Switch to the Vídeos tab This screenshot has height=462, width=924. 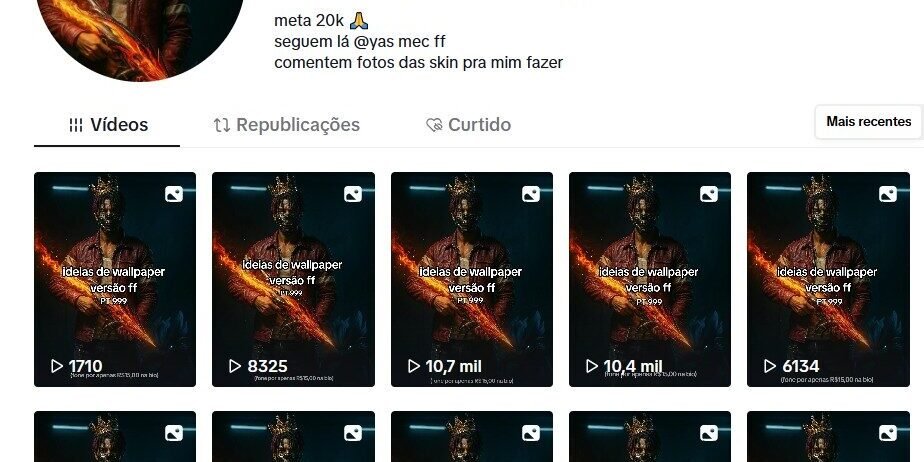pyautogui.click(x=108, y=125)
